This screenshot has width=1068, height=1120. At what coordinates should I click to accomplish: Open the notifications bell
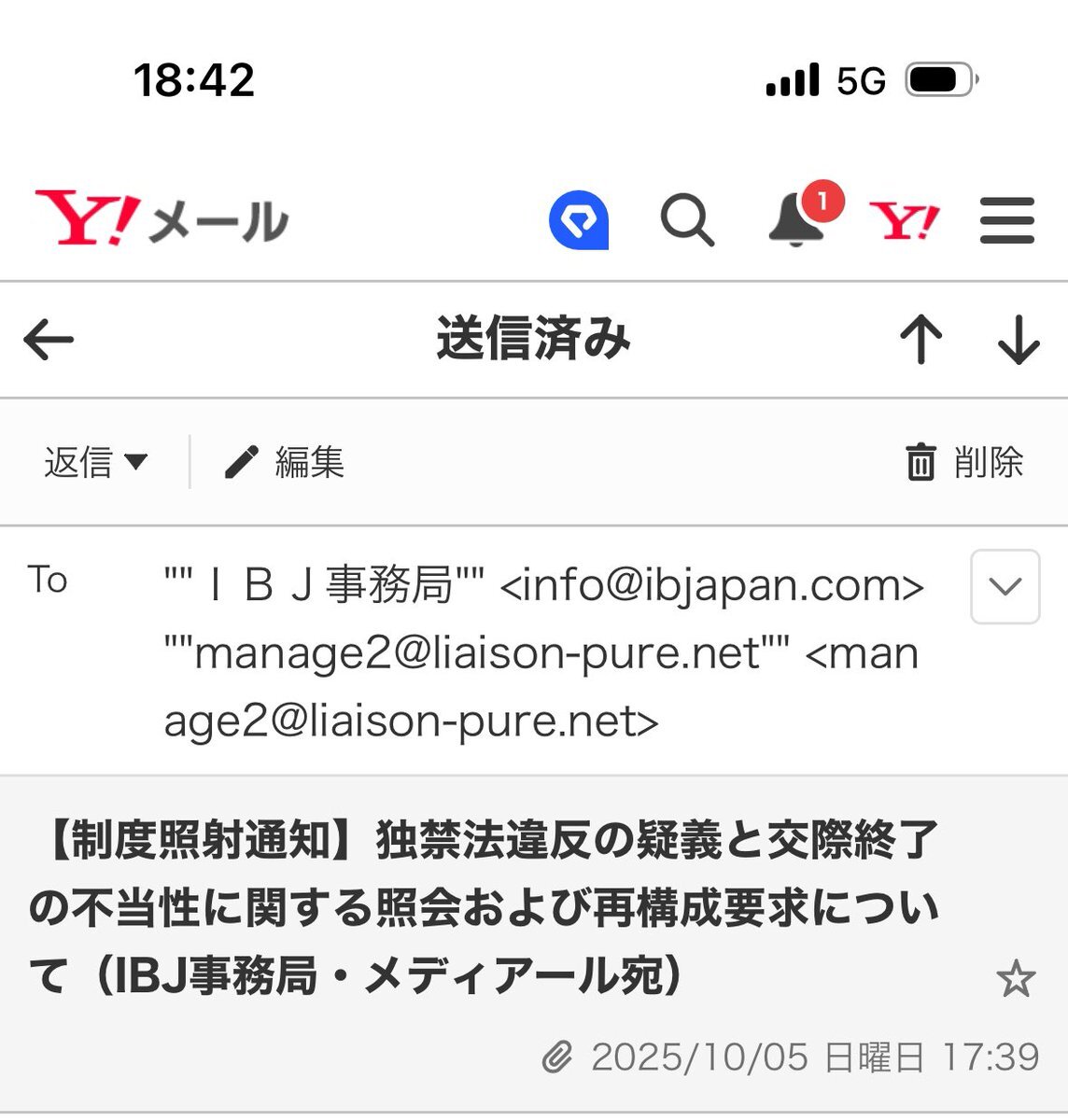tap(796, 221)
